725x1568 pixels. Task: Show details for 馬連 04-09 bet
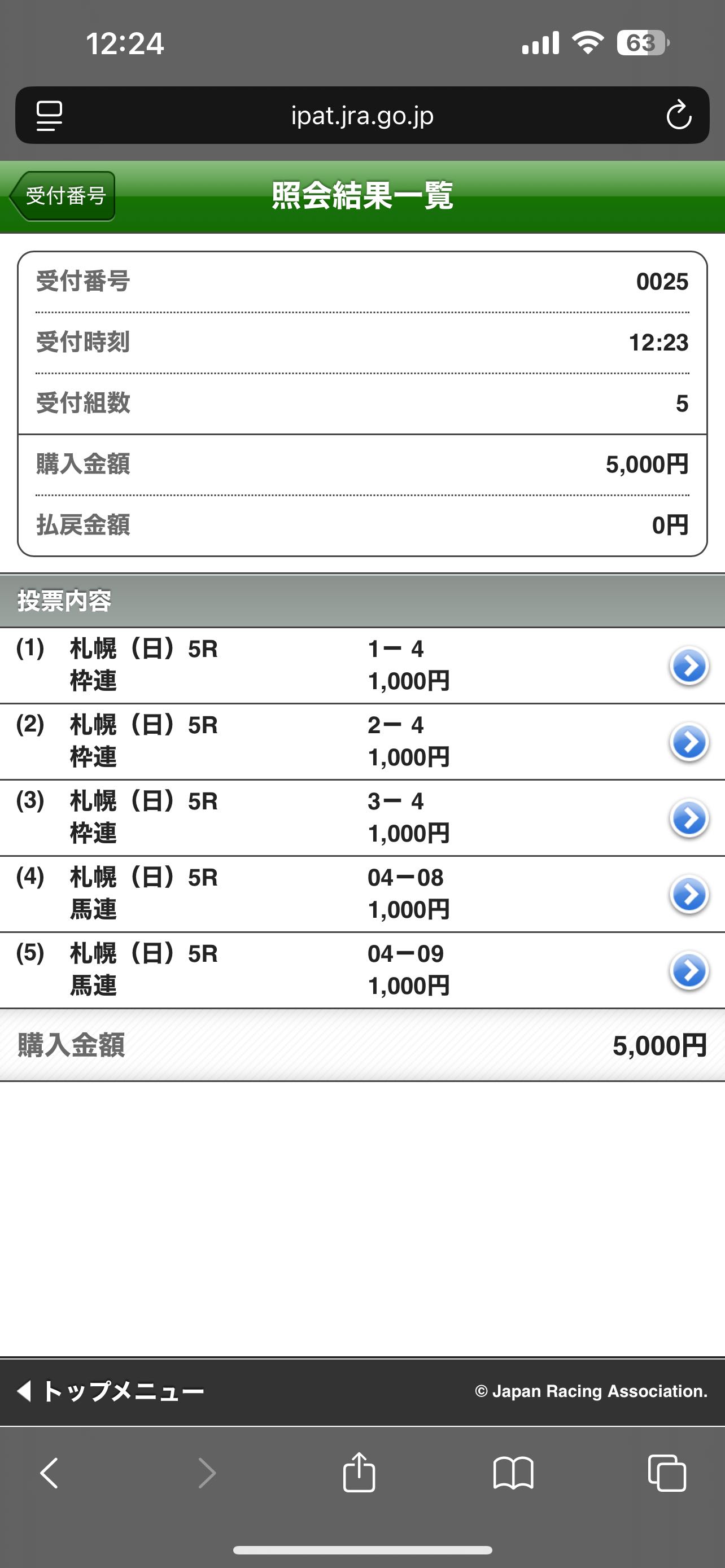pyautogui.click(x=688, y=970)
